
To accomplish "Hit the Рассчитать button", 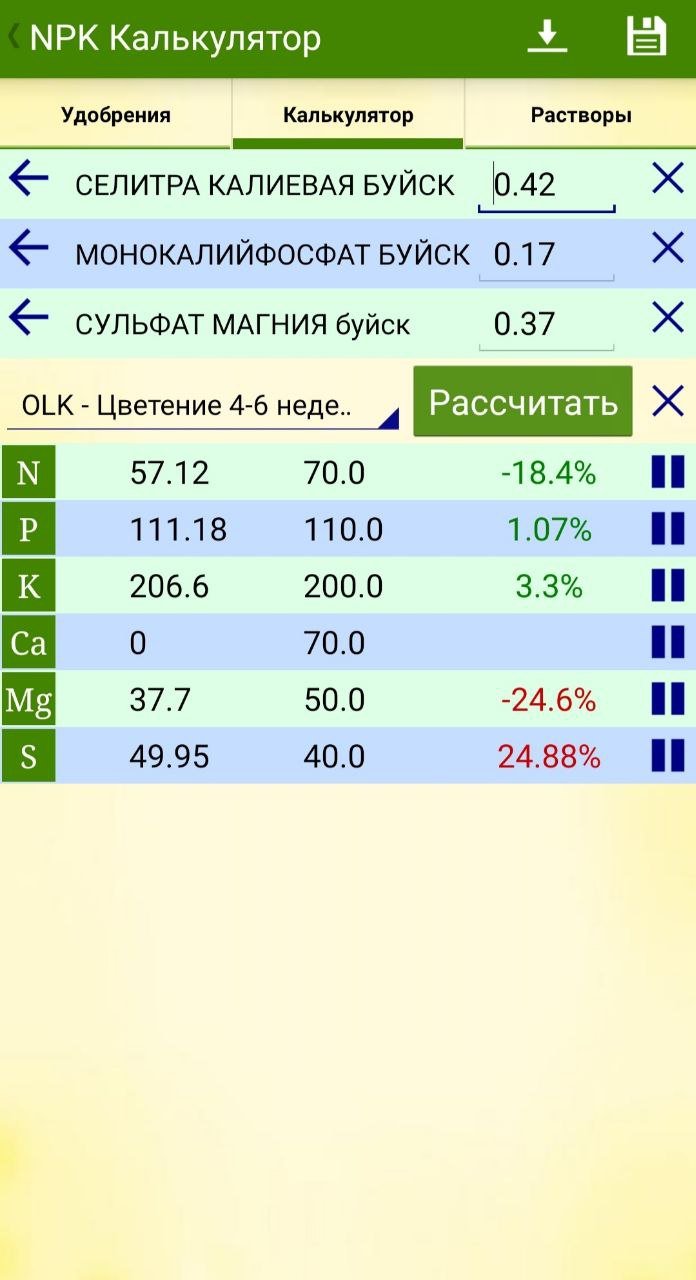I will pos(523,402).
